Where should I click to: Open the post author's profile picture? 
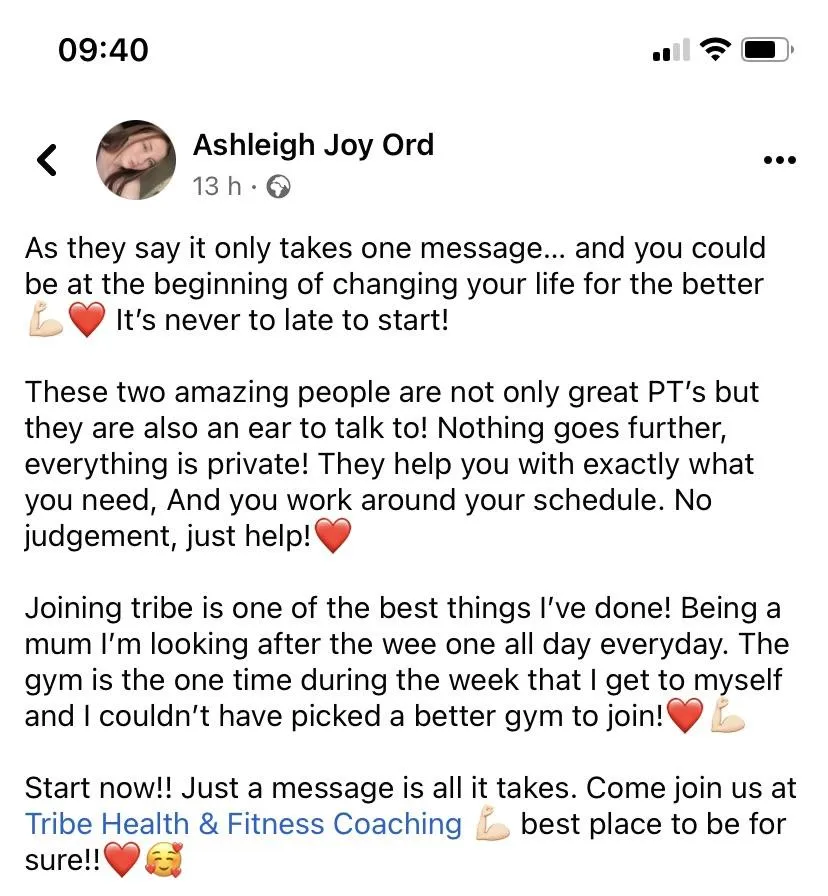coord(137,160)
